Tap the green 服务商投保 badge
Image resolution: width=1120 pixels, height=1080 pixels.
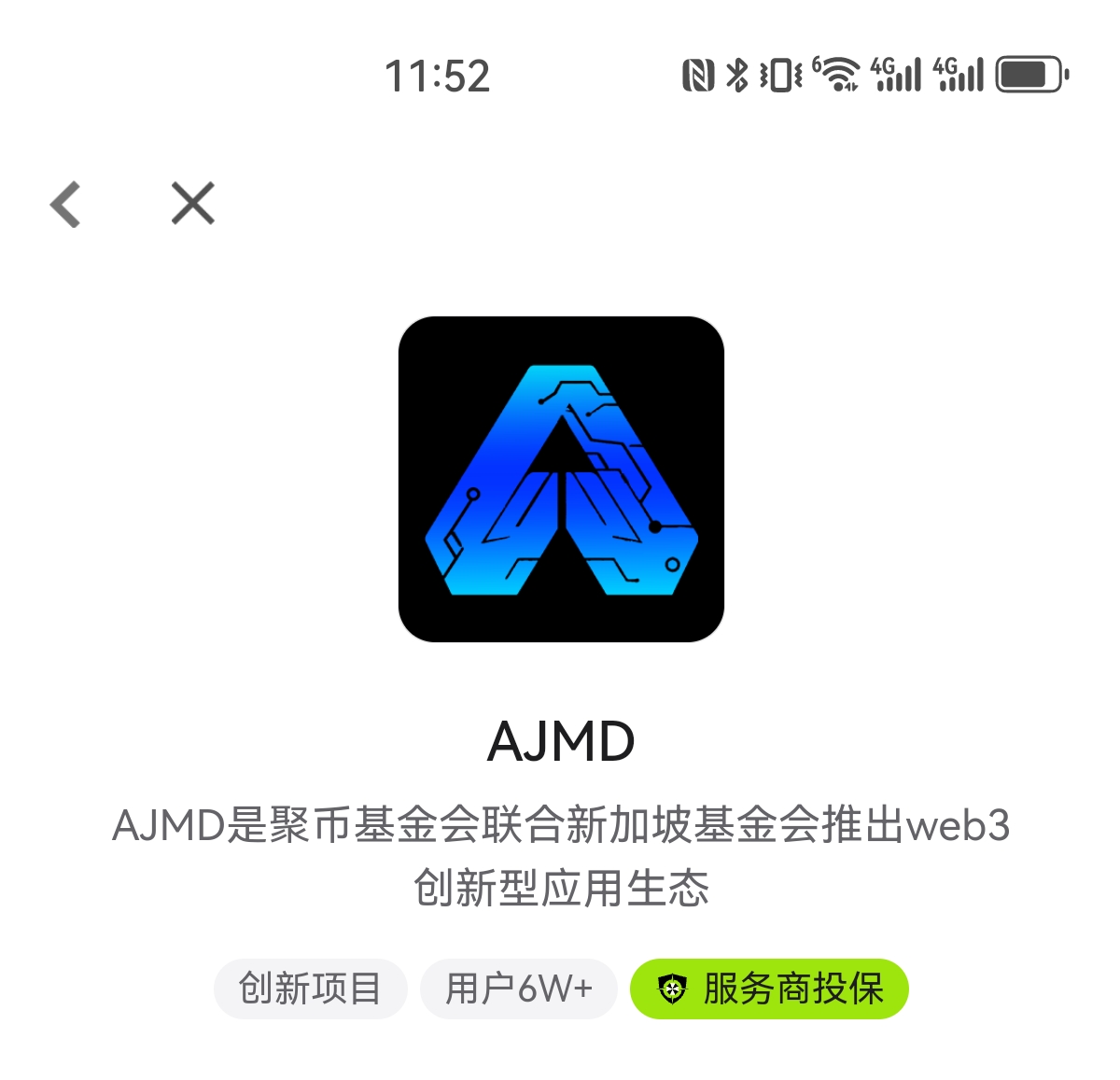[769, 989]
